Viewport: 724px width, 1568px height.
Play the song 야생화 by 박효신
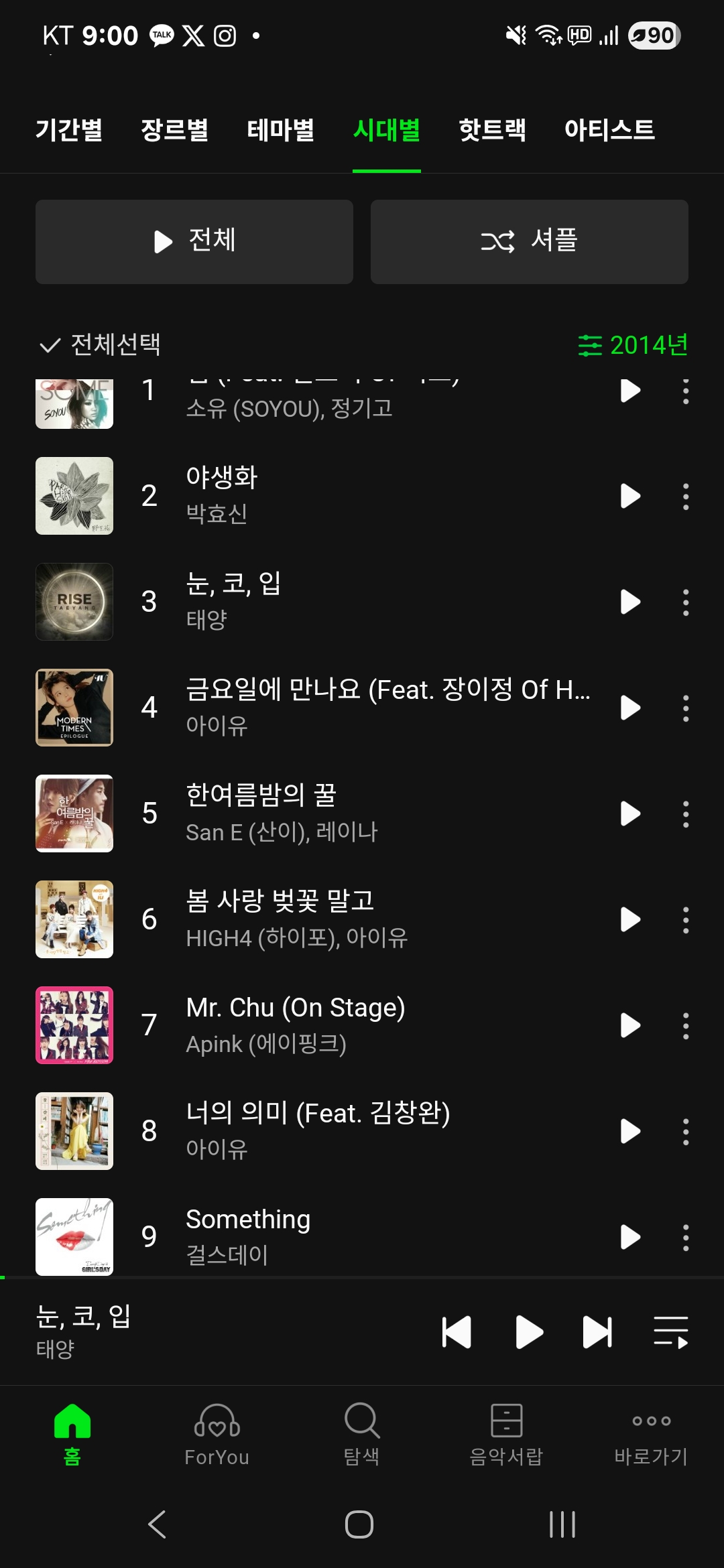[630, 496]
